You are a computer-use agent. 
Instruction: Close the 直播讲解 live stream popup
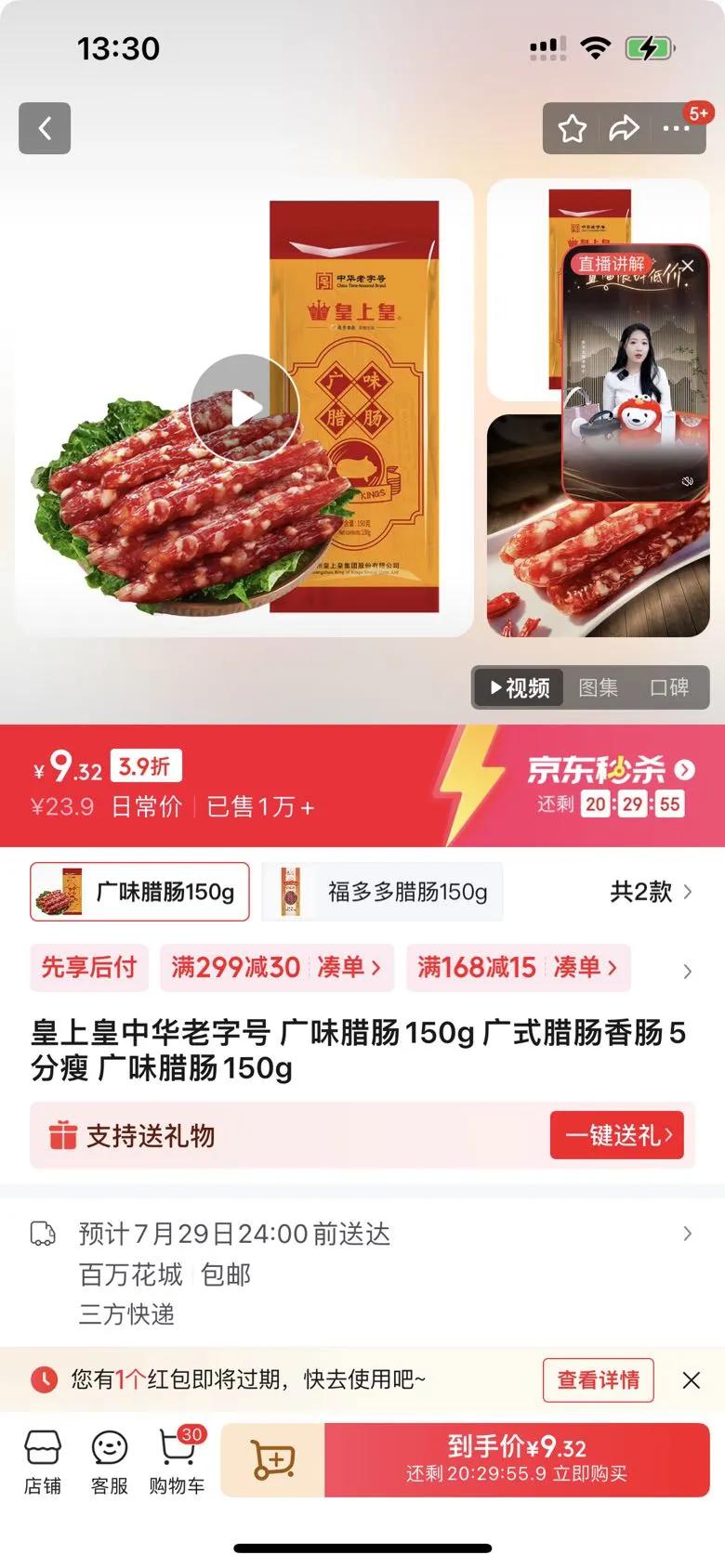tap(688, 266)
